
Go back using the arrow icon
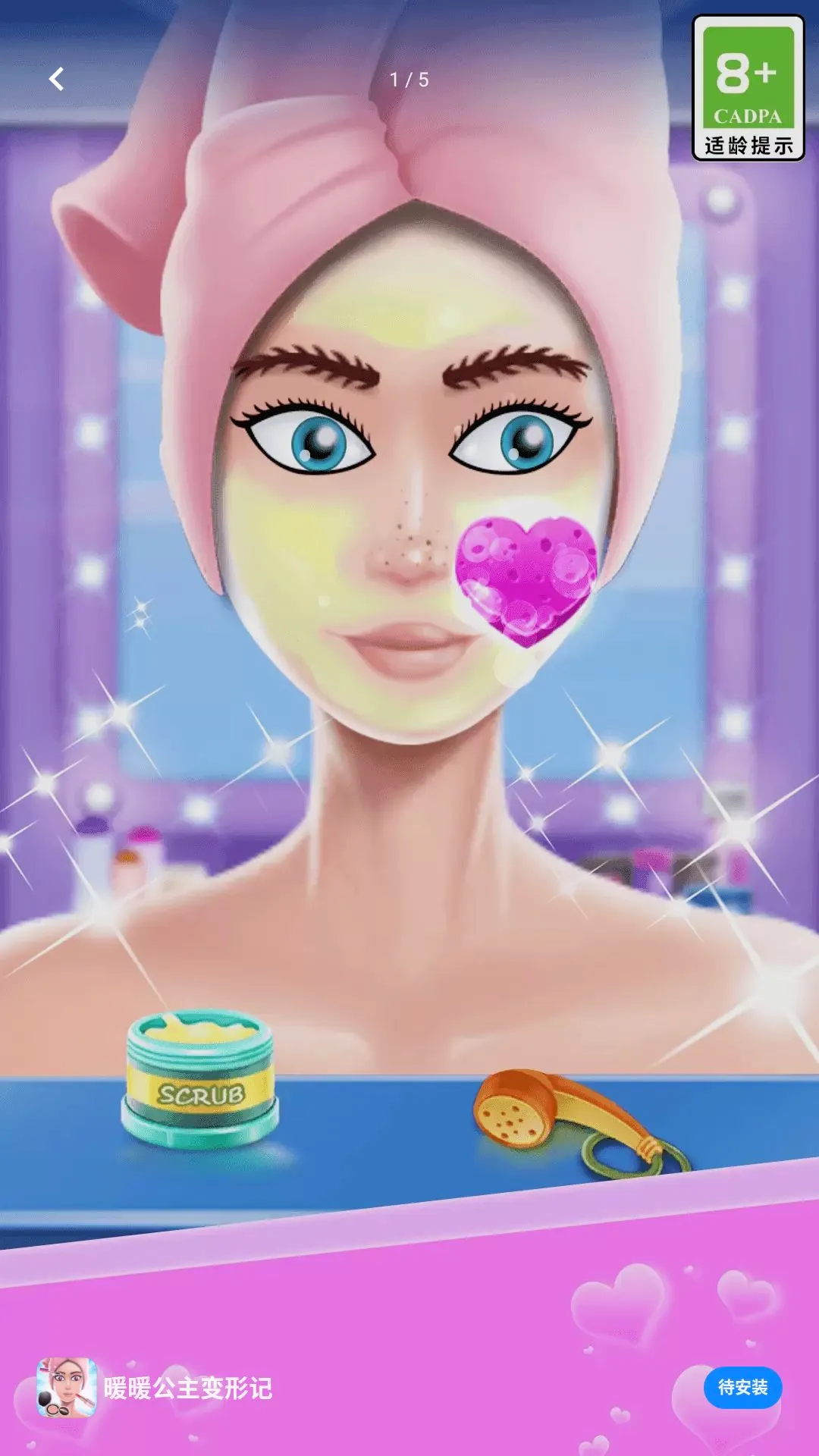pos(56,79)
